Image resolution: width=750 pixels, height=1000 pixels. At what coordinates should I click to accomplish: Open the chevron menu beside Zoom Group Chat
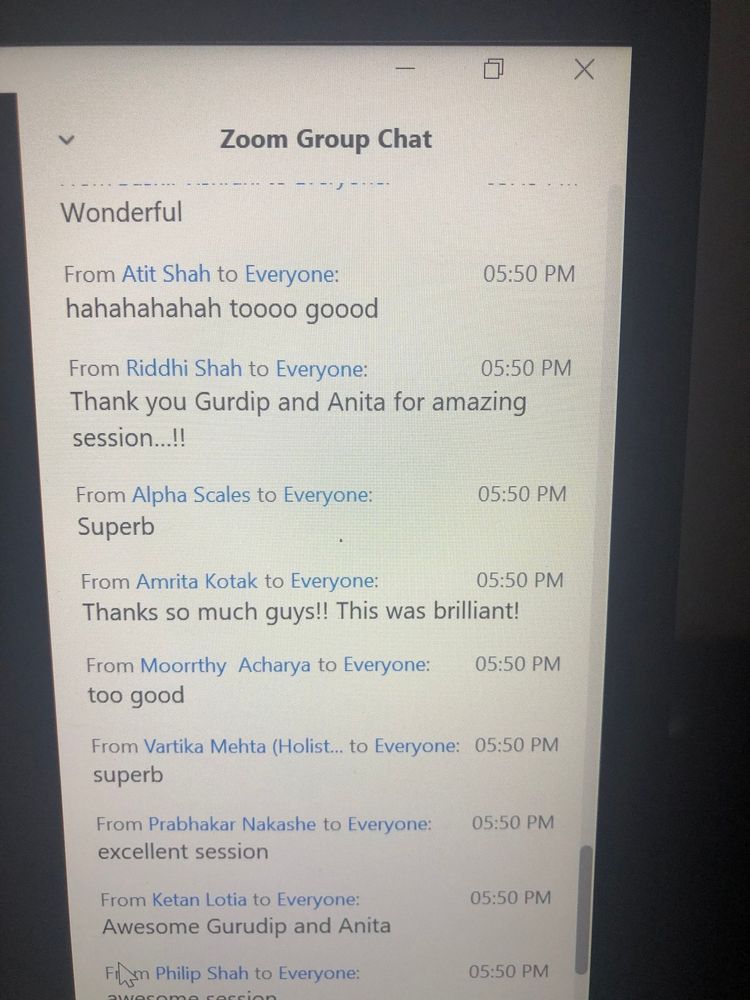tap(67, 140)
